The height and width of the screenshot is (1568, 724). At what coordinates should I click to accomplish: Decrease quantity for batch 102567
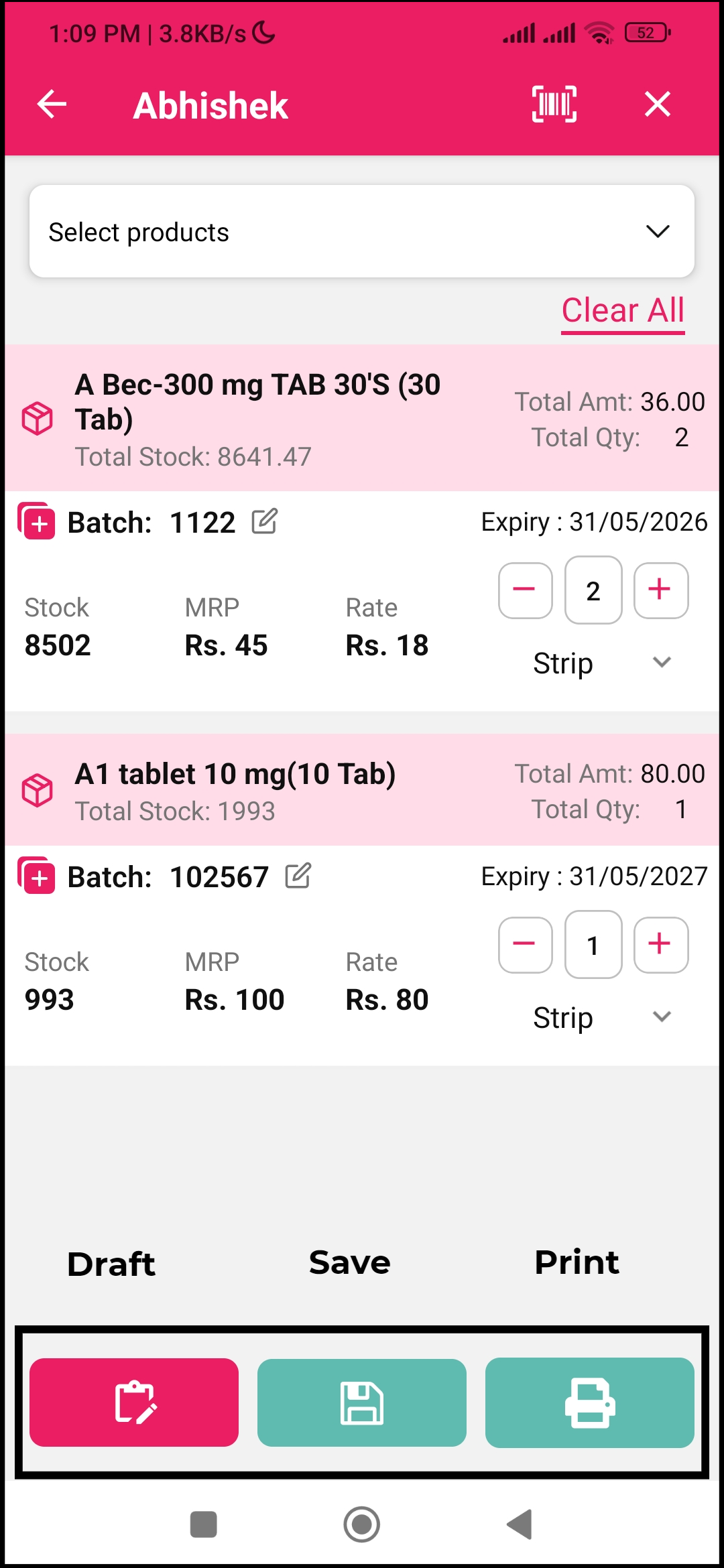526,945
